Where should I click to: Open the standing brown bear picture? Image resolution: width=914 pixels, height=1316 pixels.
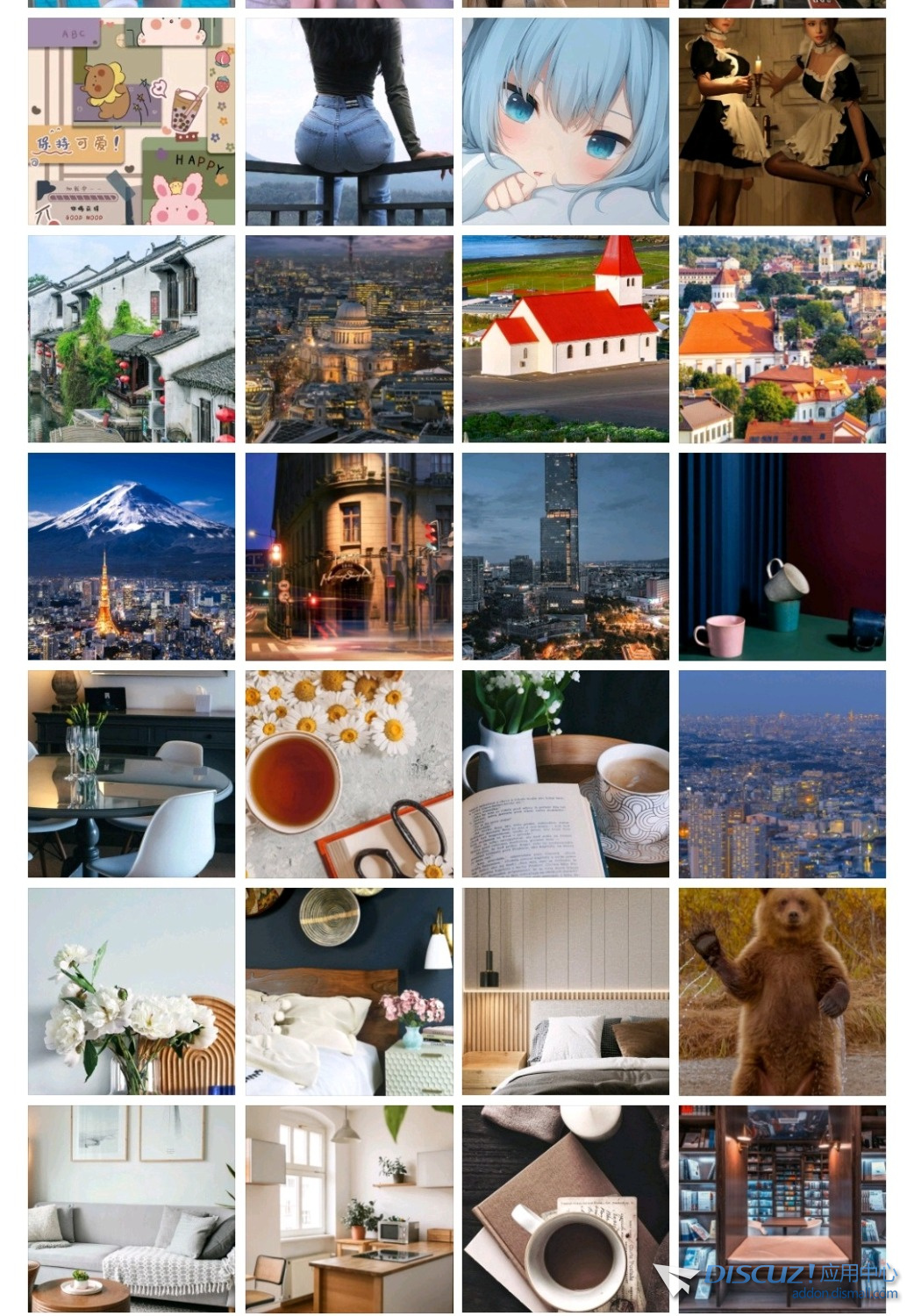(782, 991)
